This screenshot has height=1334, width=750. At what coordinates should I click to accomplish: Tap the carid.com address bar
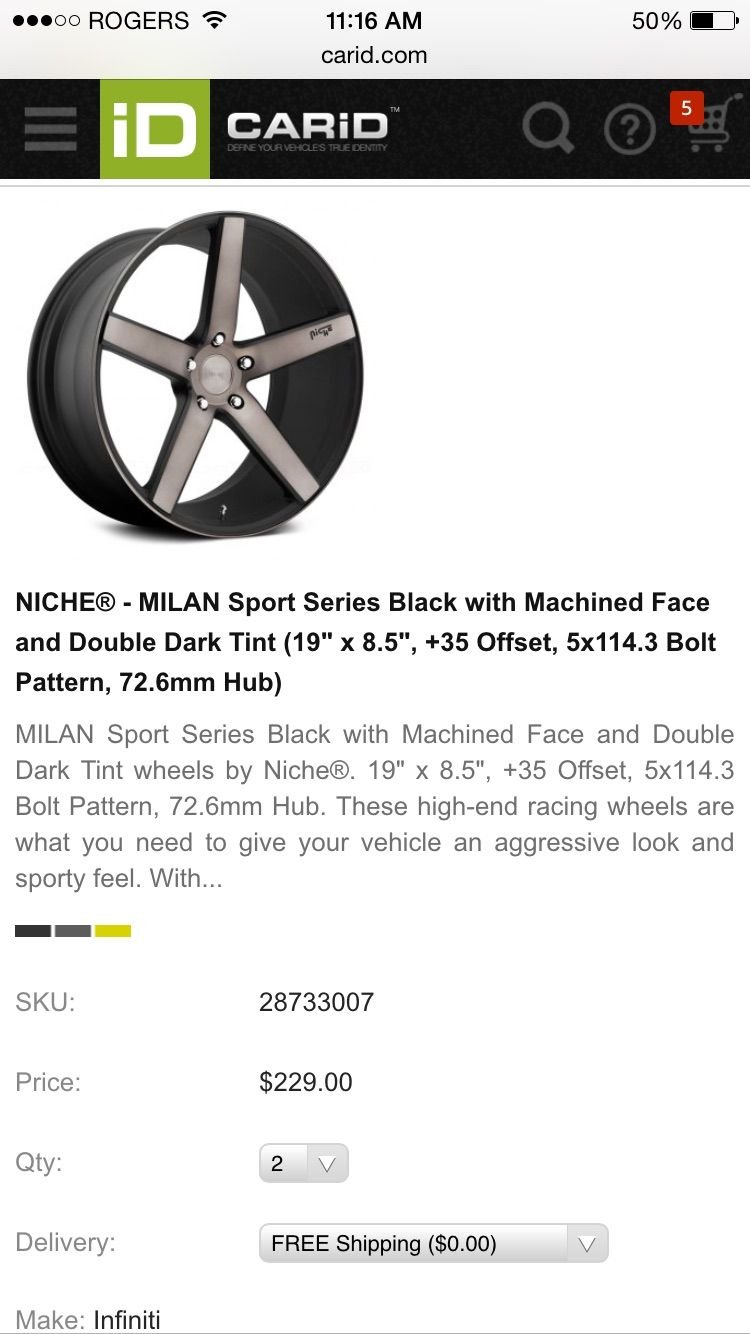click(x=374, y=55)
